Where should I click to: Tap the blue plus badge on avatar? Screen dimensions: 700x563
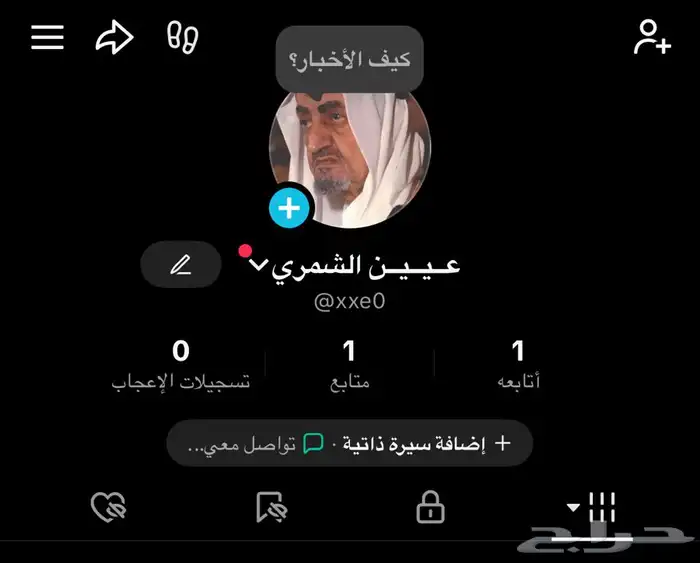[289, 208]
